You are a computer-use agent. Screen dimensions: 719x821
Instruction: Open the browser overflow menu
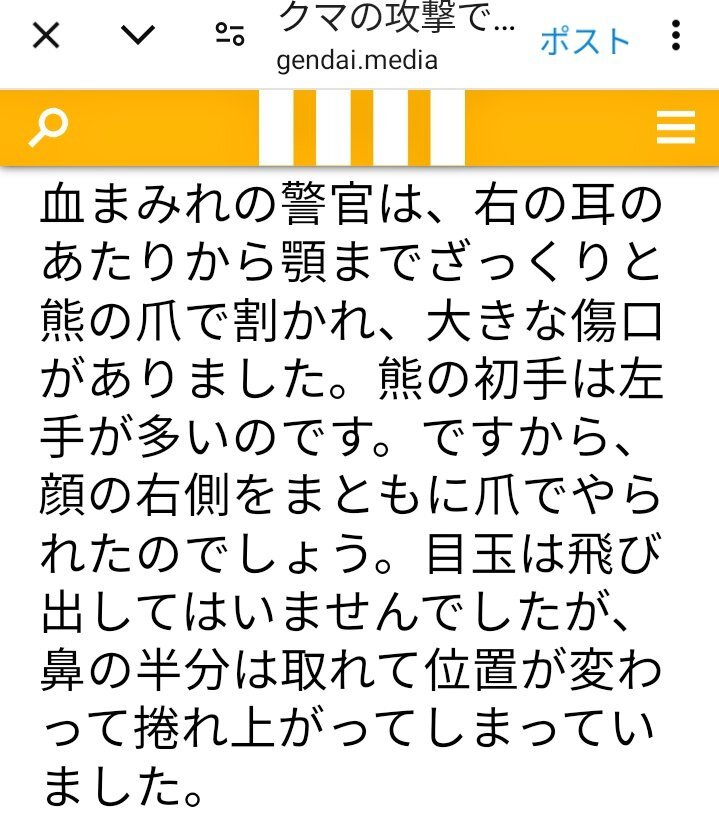[677, 37]
